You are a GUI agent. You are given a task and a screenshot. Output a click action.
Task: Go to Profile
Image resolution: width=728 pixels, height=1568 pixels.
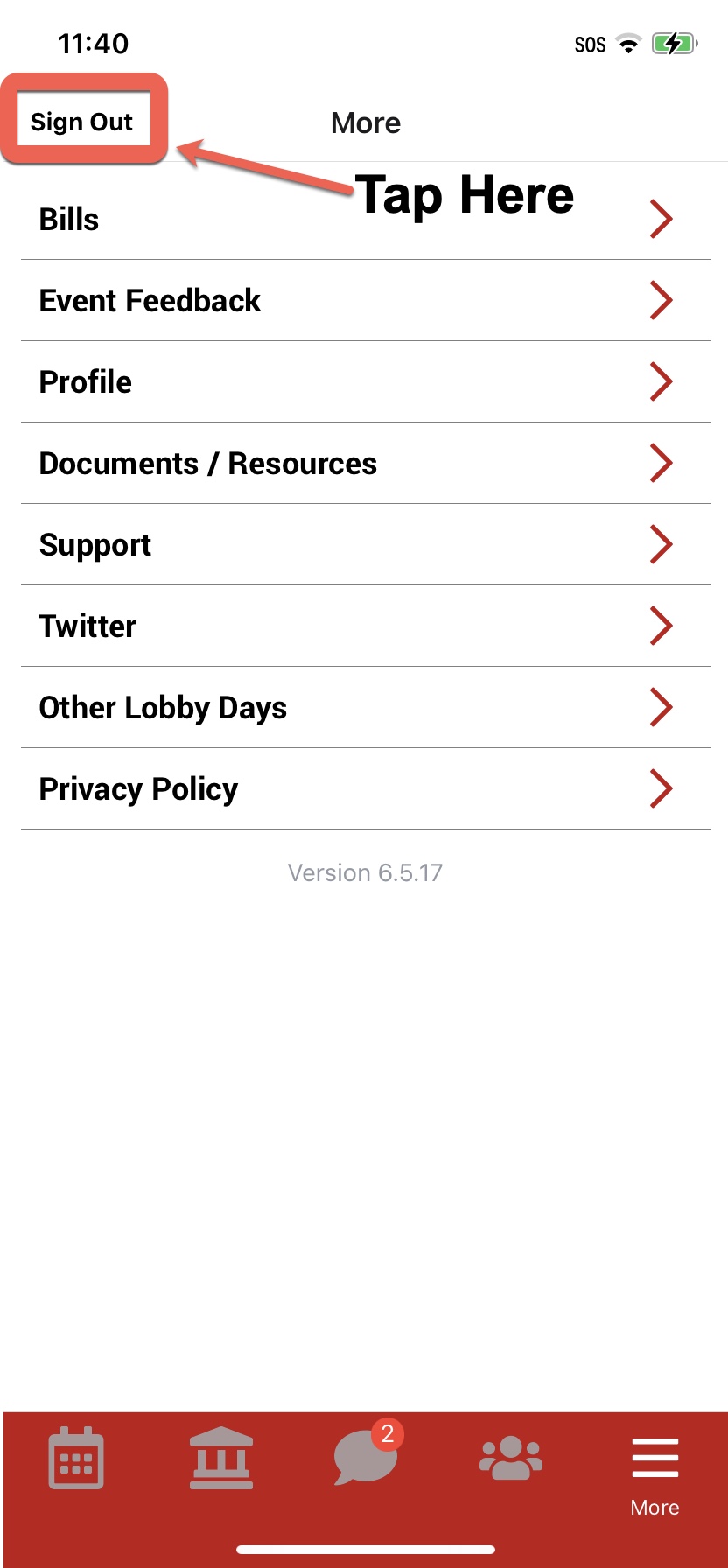pos(366,381)
